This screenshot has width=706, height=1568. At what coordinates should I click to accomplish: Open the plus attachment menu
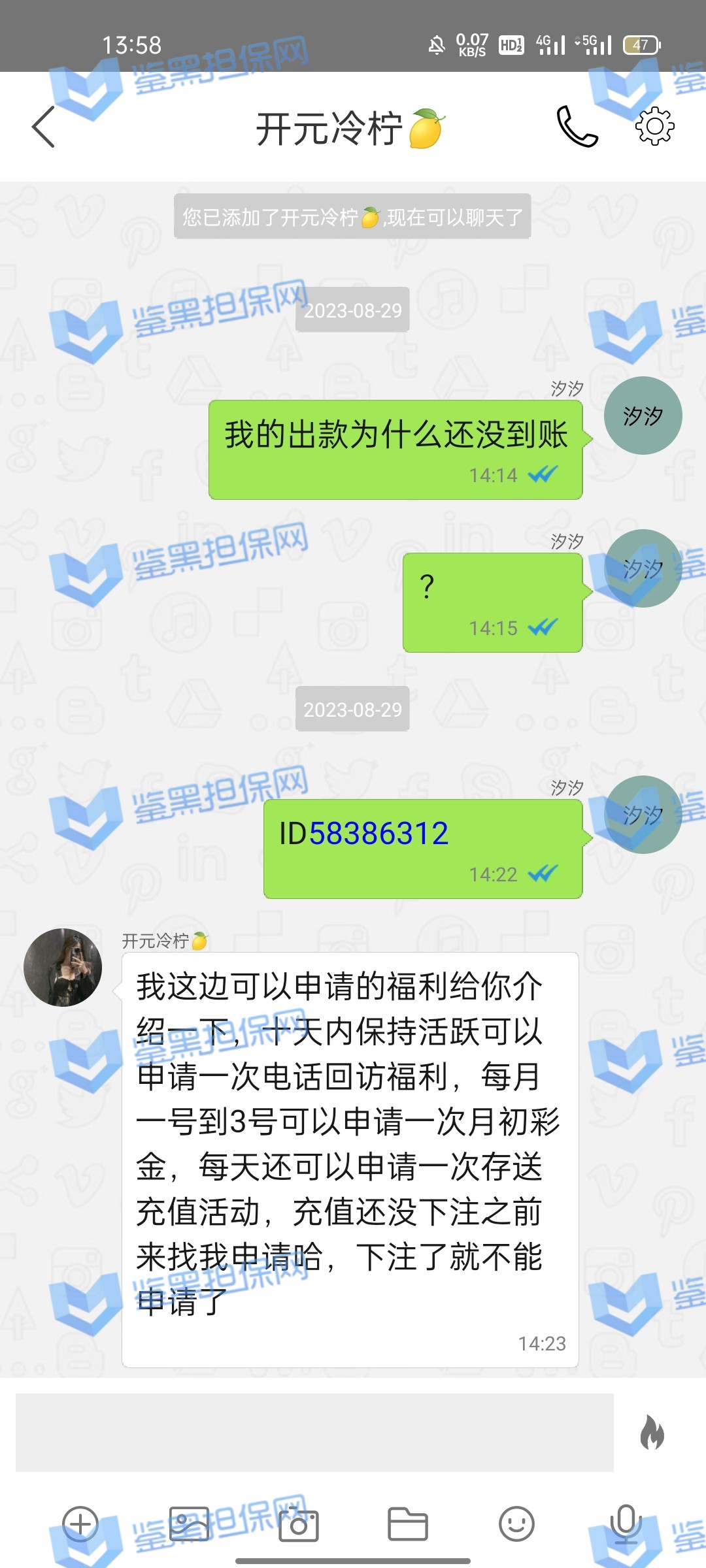[x=80, y=1524]
